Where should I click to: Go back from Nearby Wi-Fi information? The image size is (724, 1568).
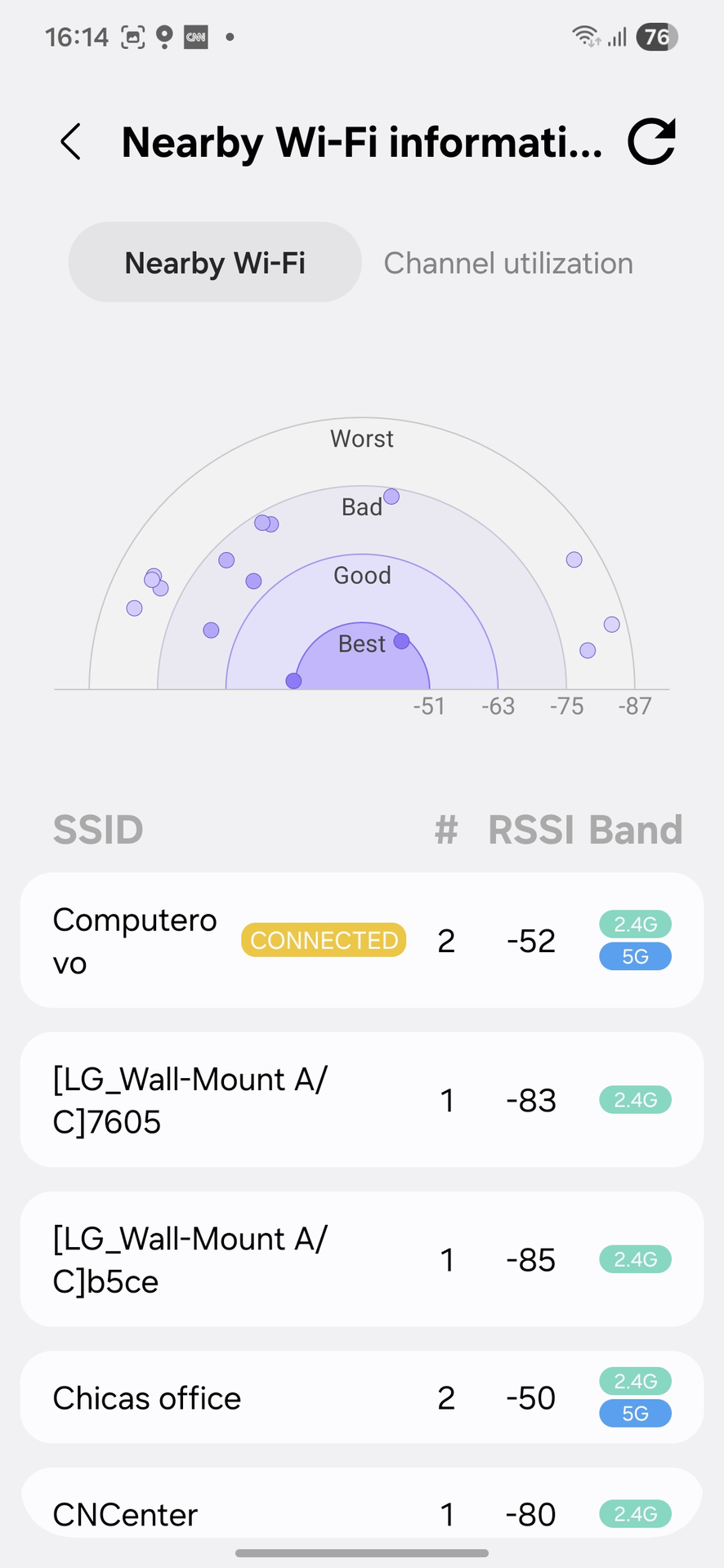click(72, 142)
